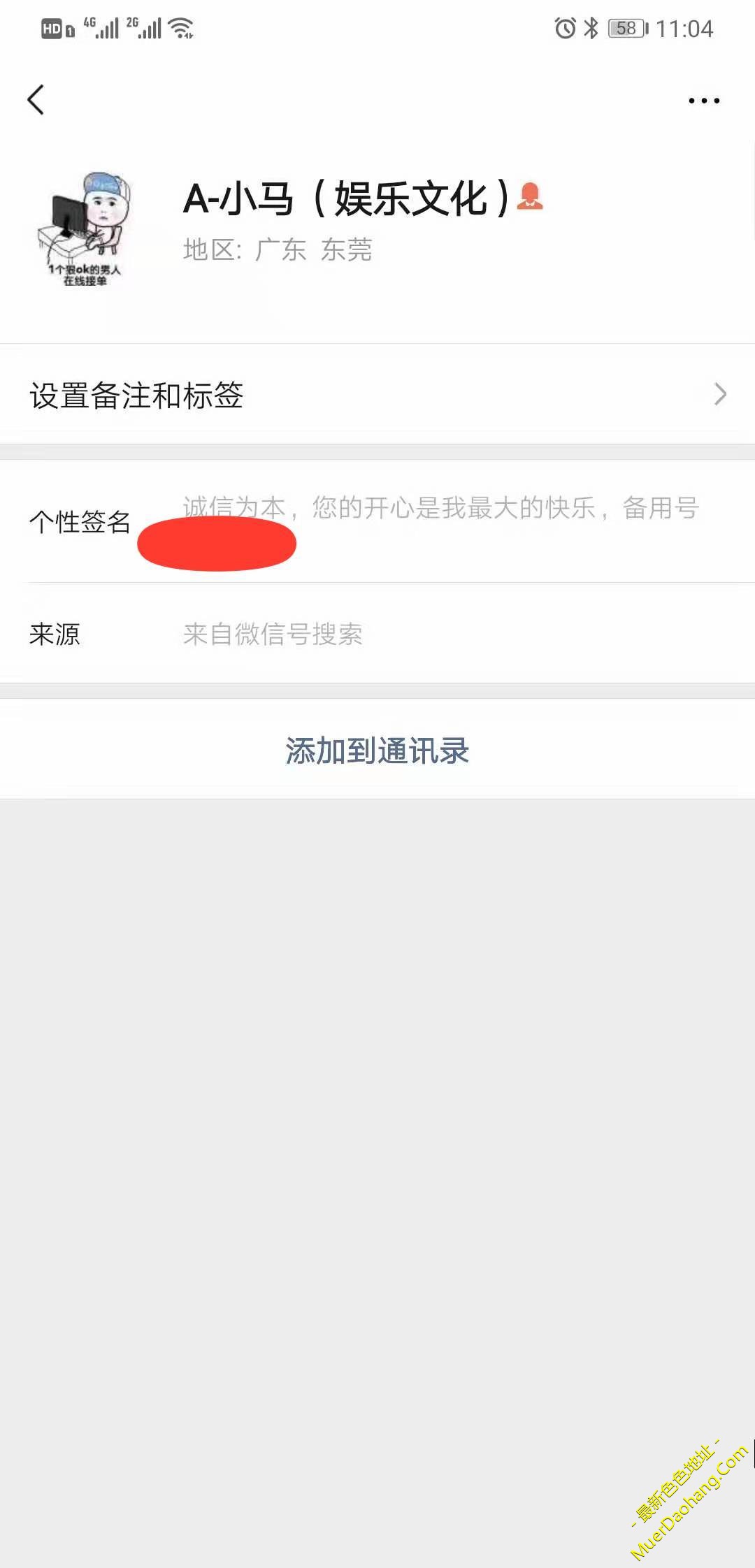This screenshot has width=755, height=1568.
Task: View A-小马 profile avatar
Action: (x=85, y=228)
